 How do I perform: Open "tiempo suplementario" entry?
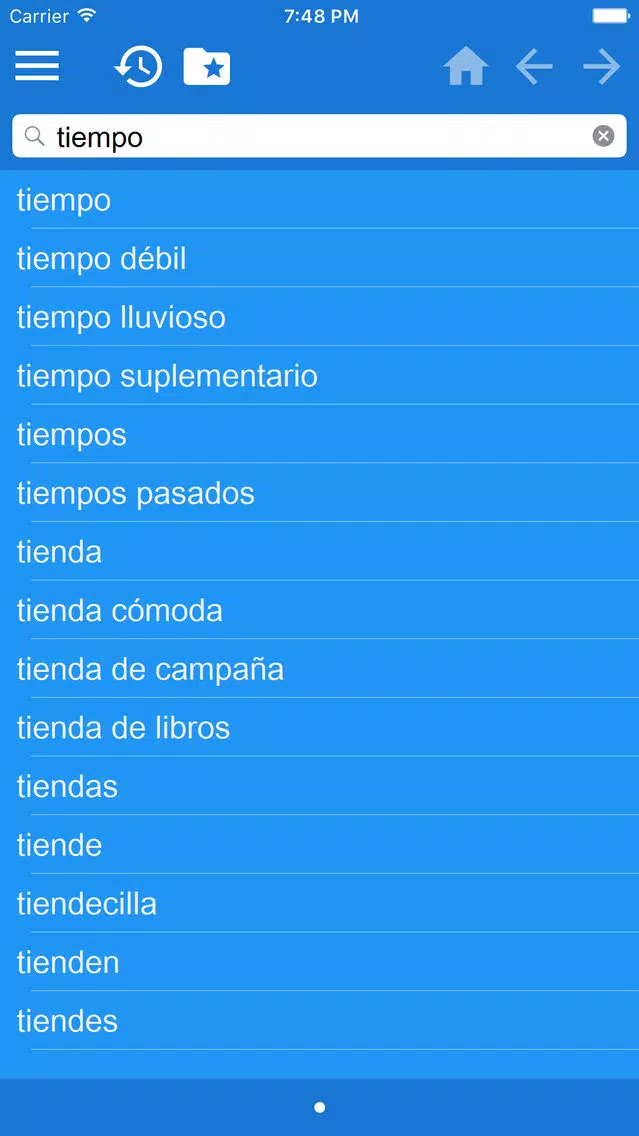click(x=320, y=376)
